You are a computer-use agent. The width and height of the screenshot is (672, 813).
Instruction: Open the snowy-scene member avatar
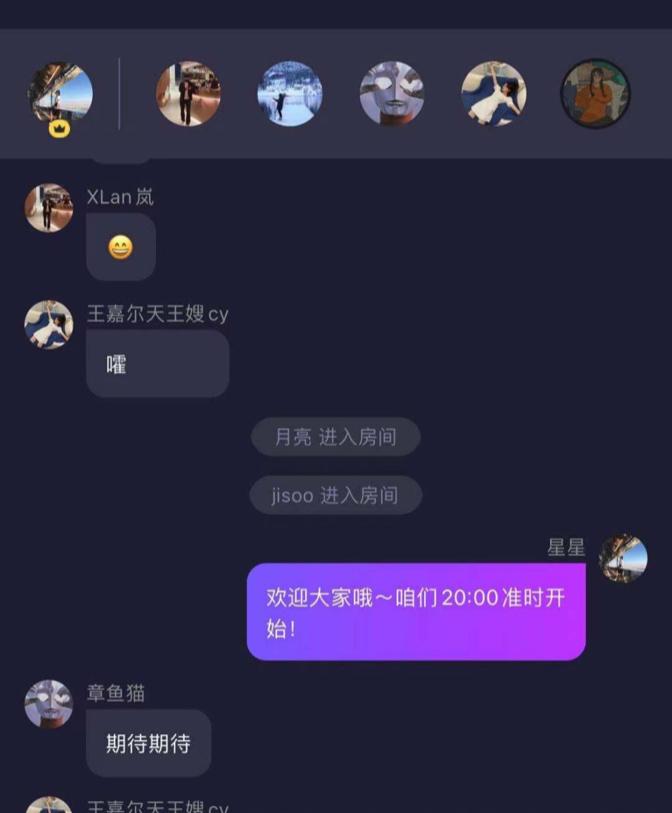click(x=290, y=94)
